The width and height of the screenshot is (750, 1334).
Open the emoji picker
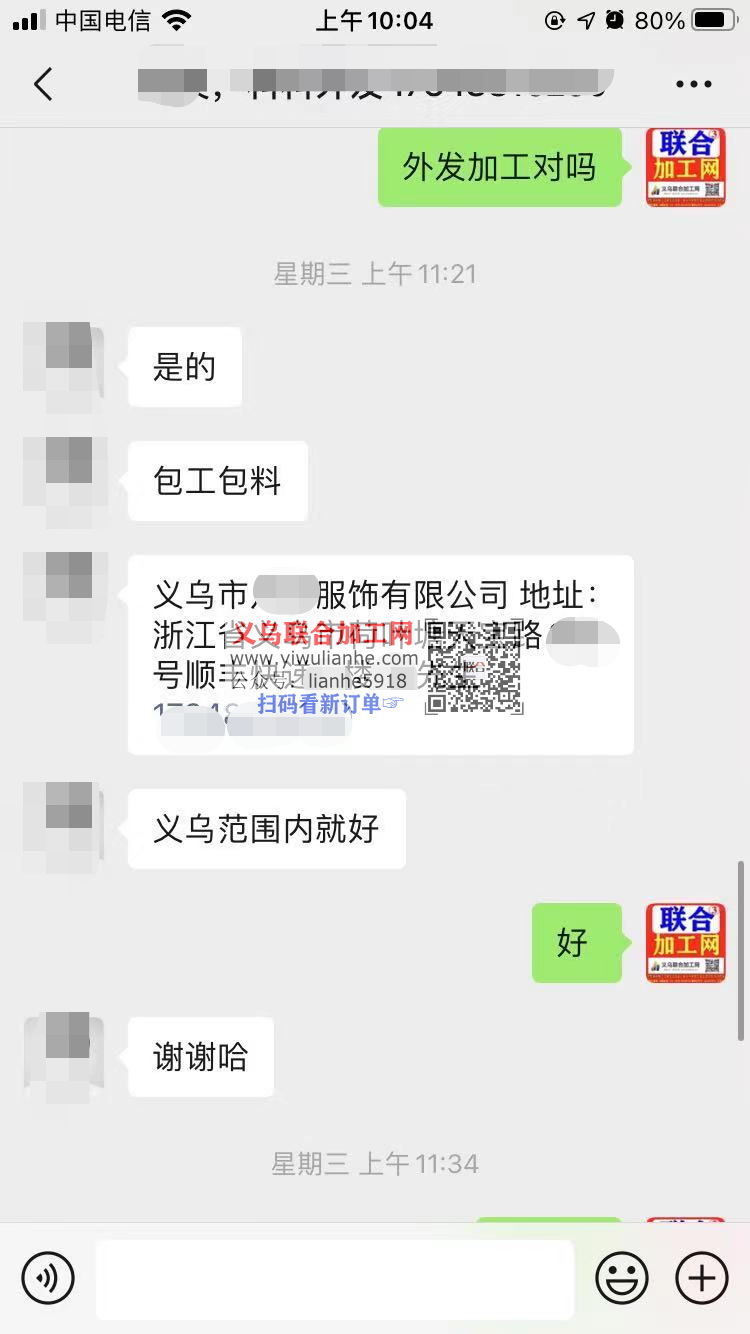(x=622, y=1277)
